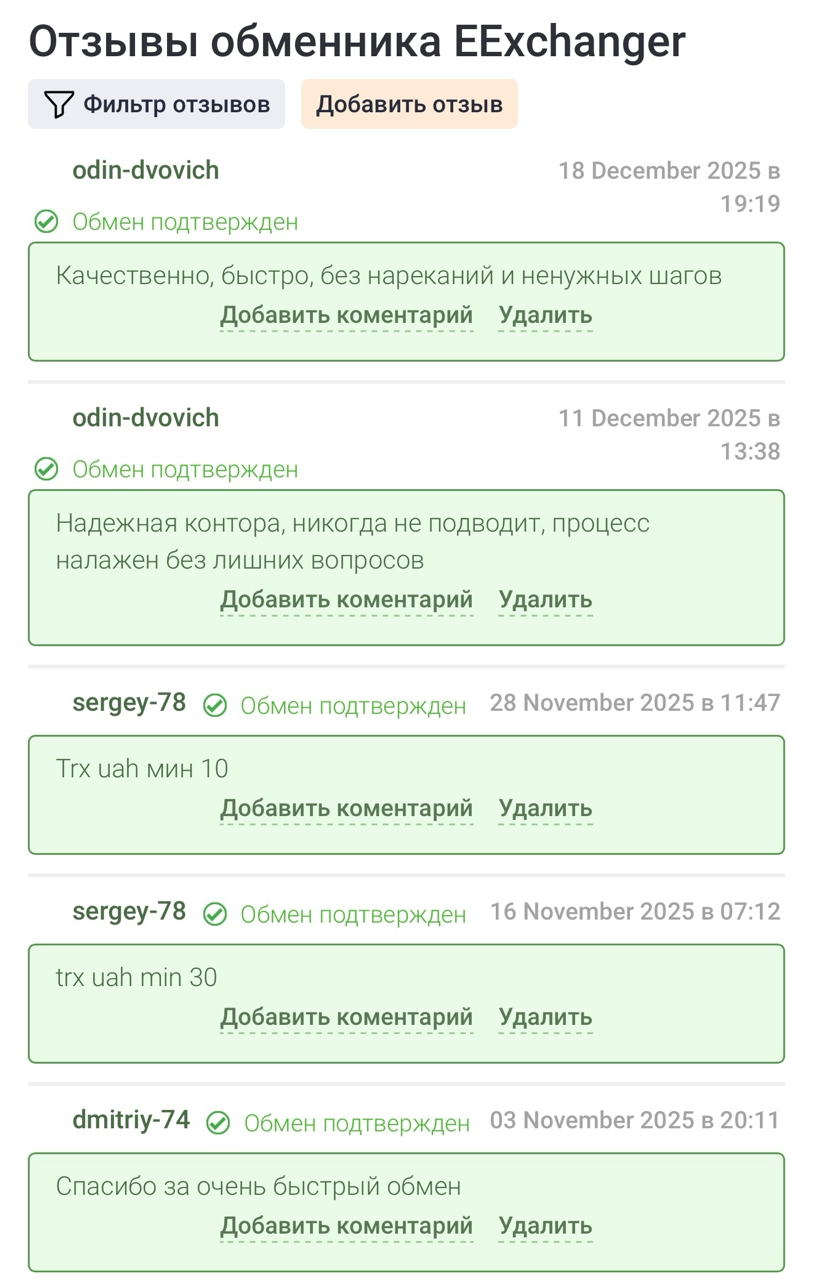Screen dimensions: 813x1280
Task: Click the page heading Отзывы обменника EExchanger
Action: click(x=356, y=42)
